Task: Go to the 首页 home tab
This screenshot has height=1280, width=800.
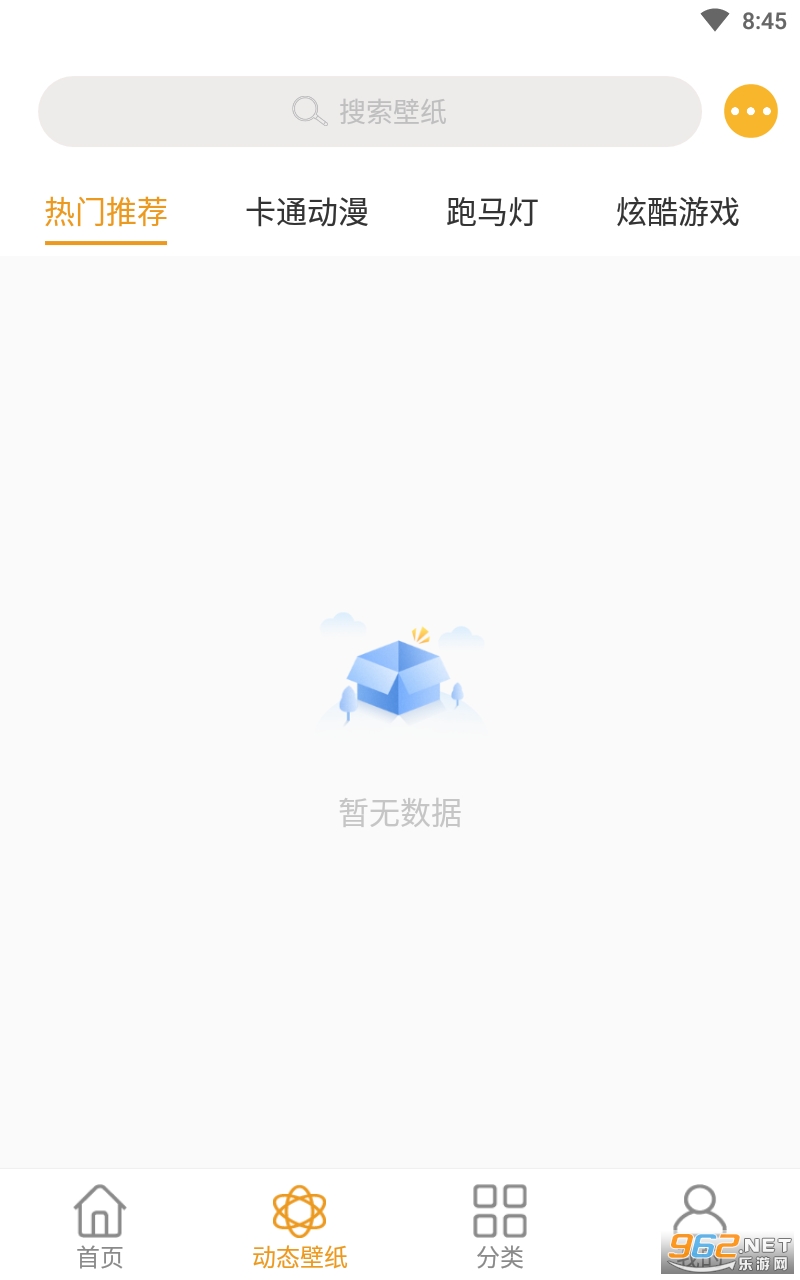Action: [100, 1225]
